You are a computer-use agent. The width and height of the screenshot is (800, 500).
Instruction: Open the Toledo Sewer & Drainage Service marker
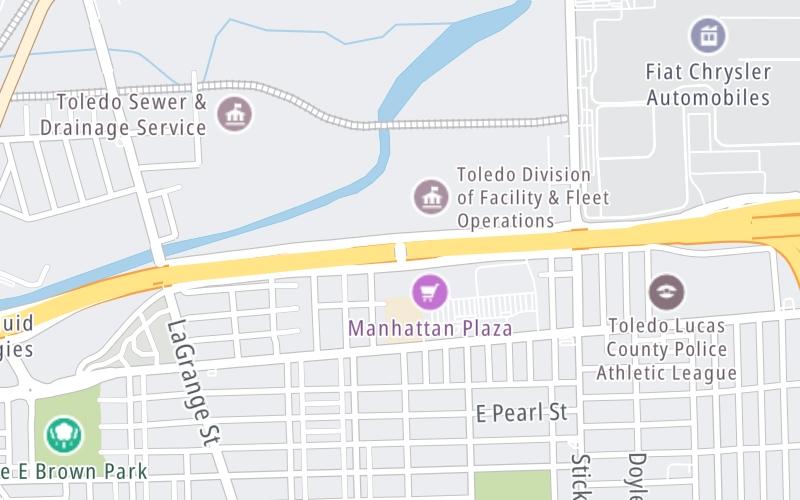[x=235, y=113]
